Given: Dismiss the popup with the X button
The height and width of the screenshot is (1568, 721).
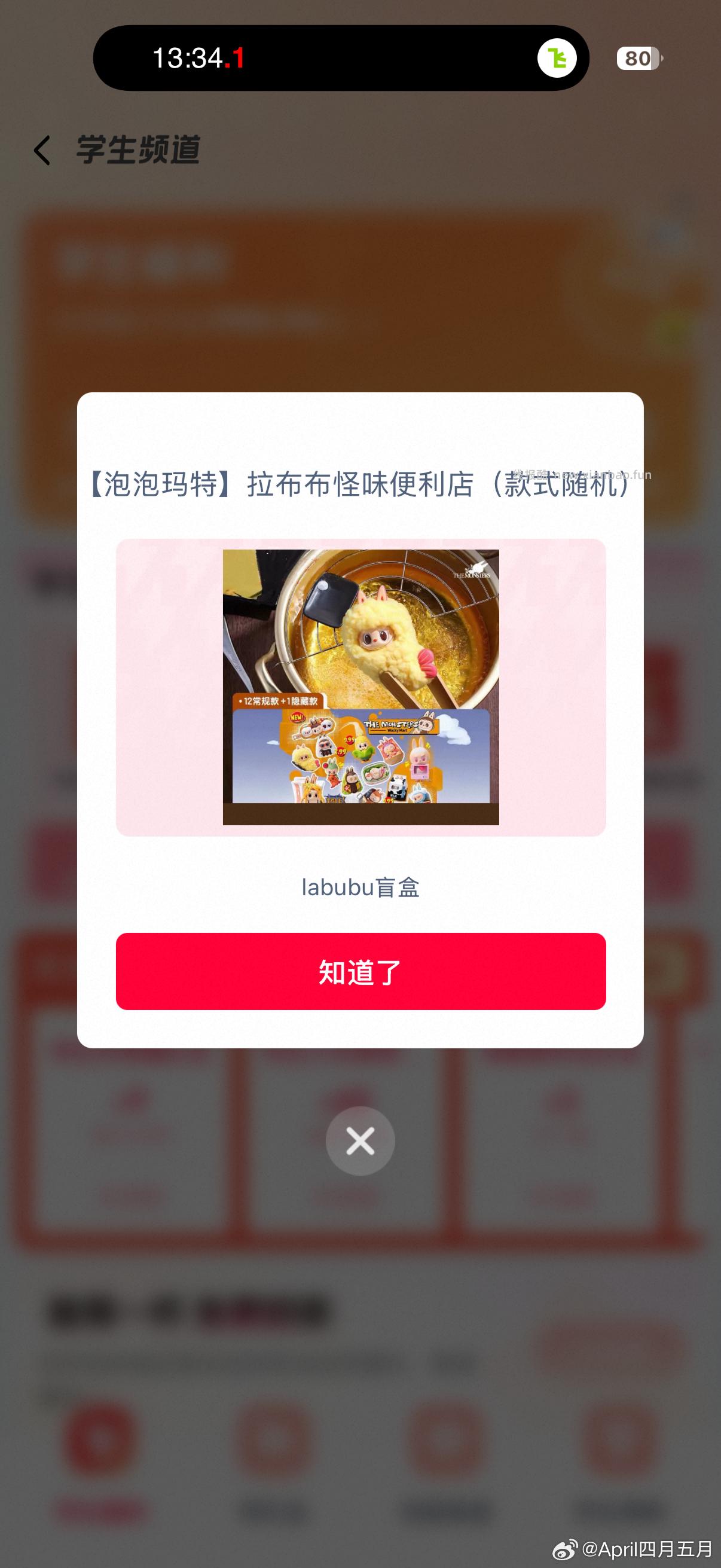Looking at the screenshot, I should click(x=360, y=1140).
